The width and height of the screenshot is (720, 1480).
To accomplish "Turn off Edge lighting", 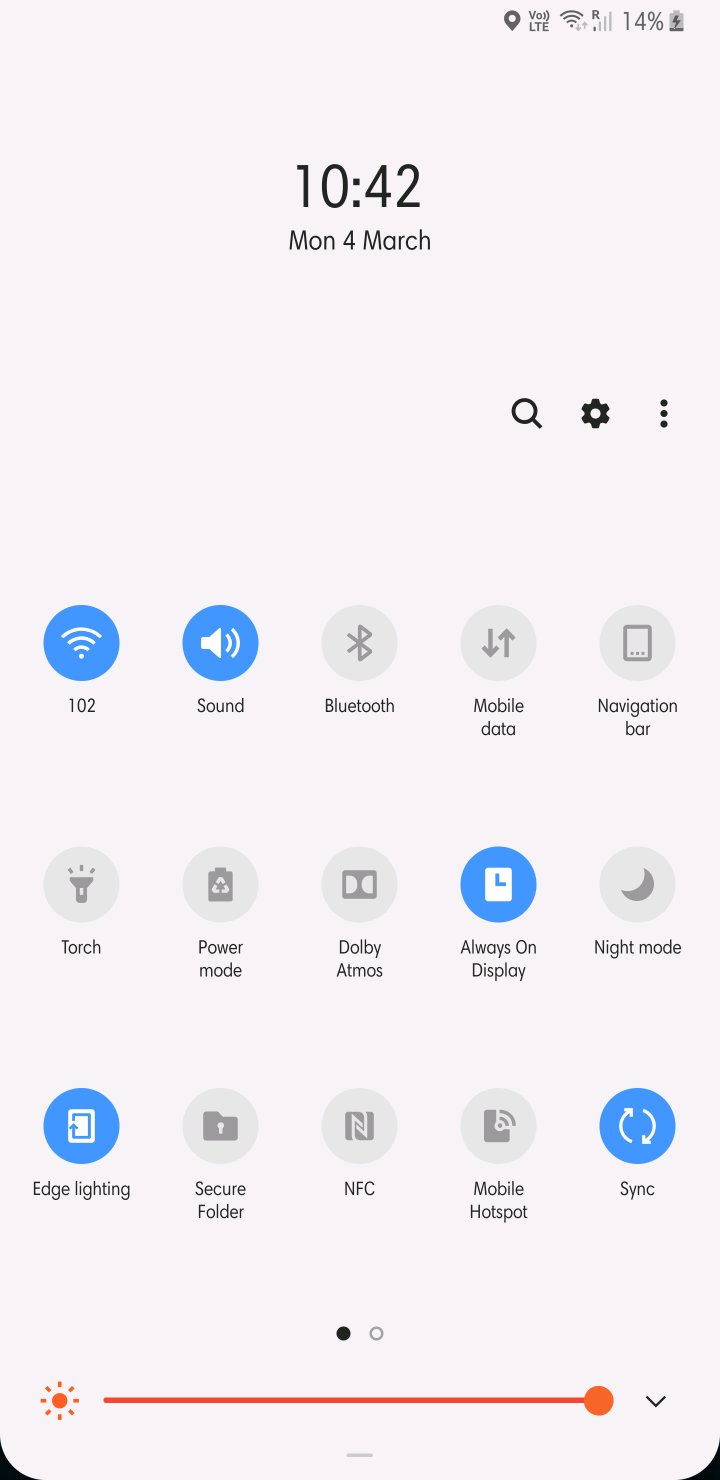I will tap(81, 1126).
